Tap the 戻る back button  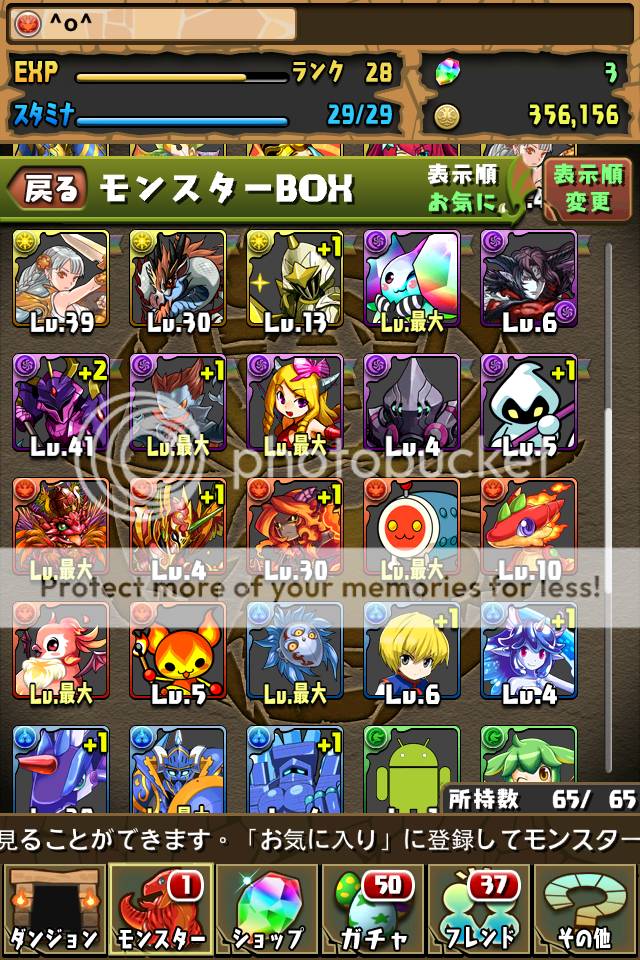pyautogui.click(x=50, y=189)
